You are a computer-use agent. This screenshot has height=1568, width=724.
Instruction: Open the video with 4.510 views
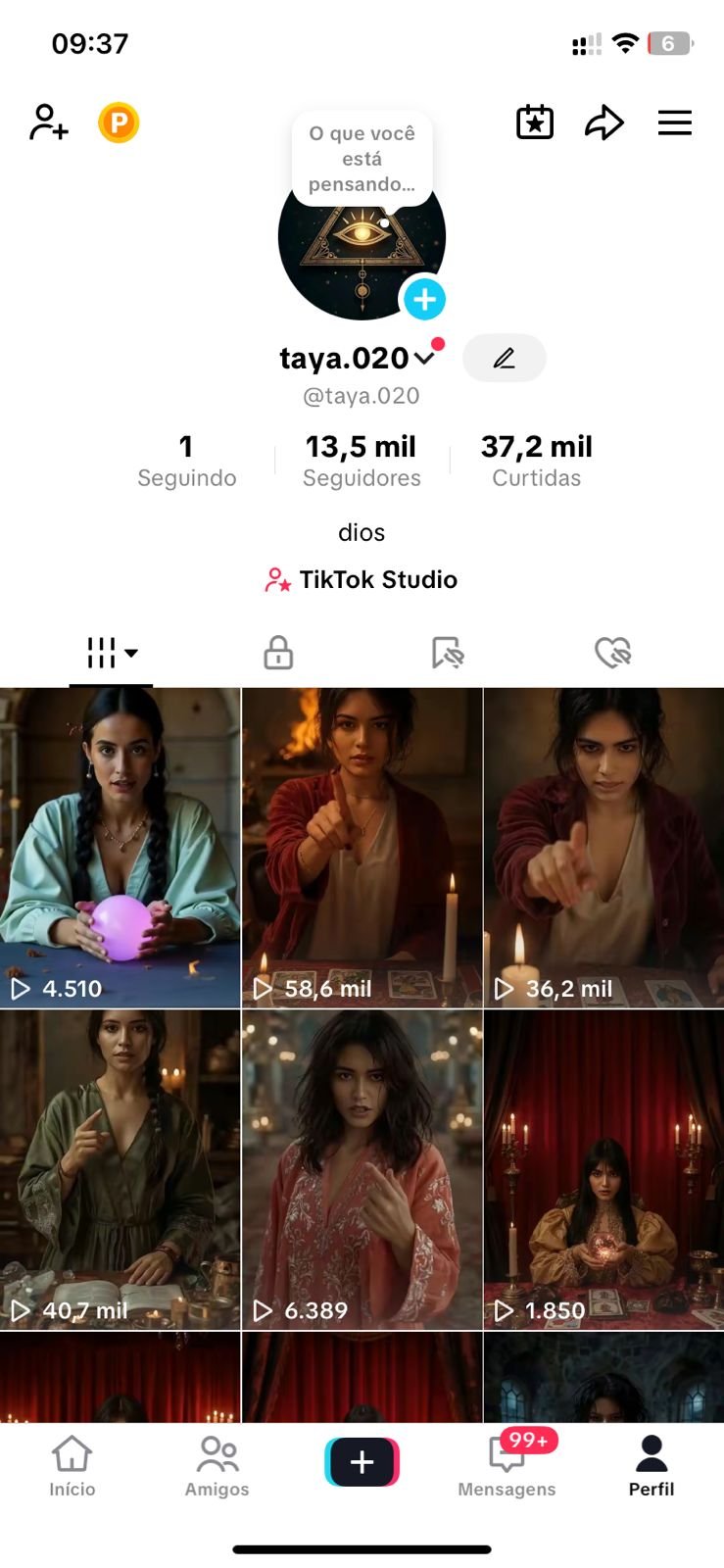point(120,848)
